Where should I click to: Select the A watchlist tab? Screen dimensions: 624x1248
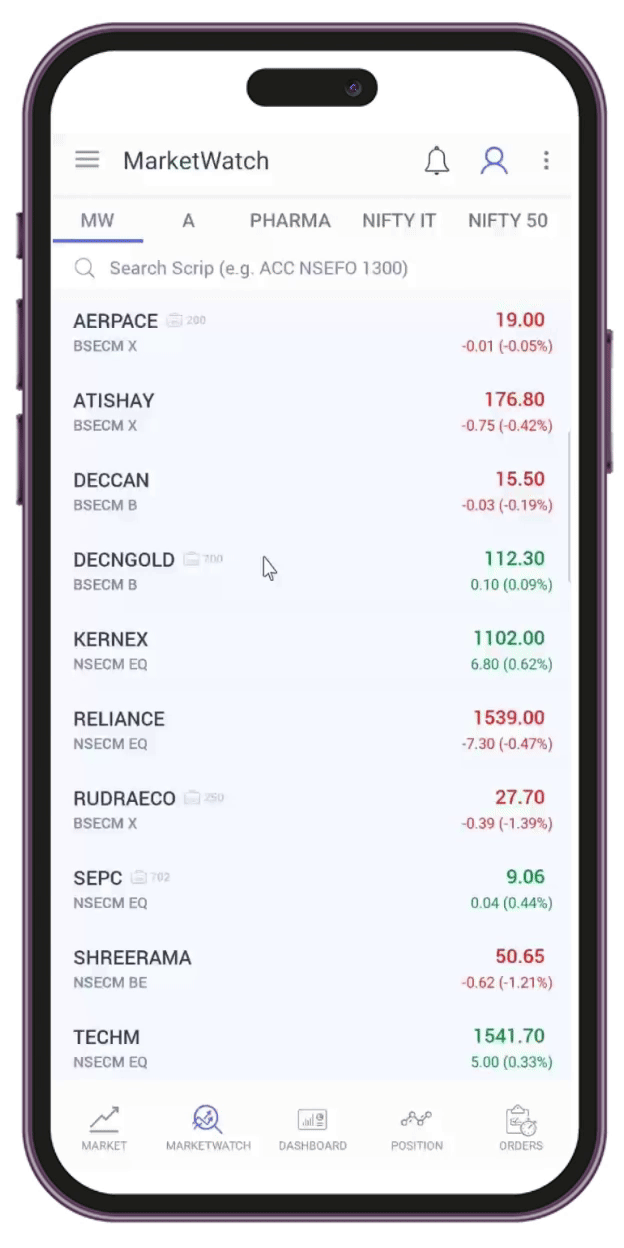pyautogui.click(x=188, y=221)
